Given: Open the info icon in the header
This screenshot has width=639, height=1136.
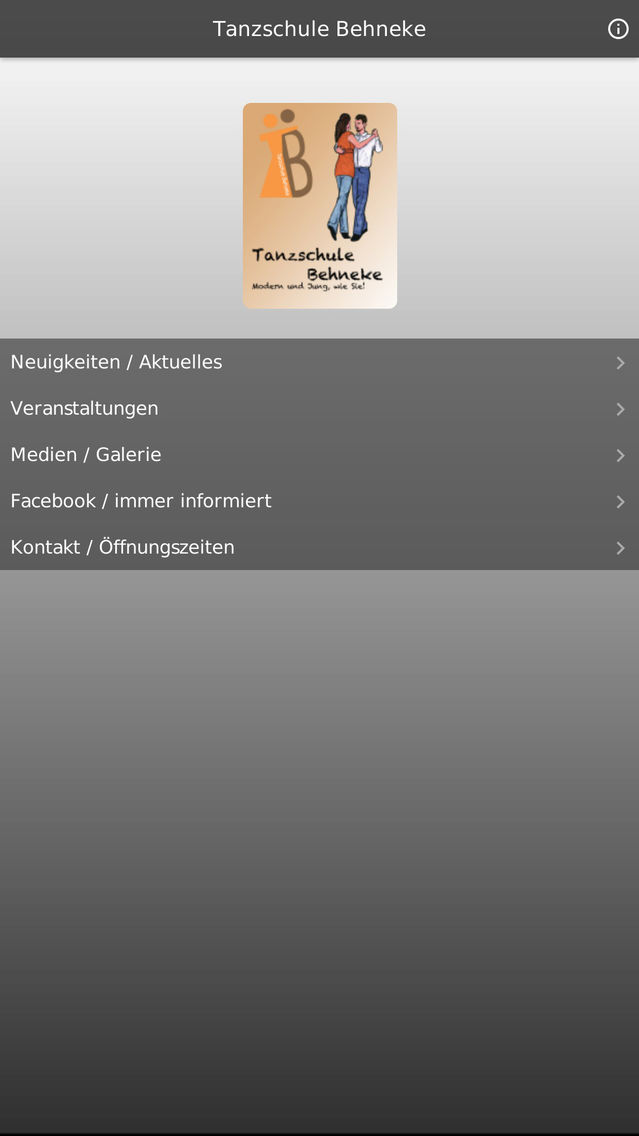Looking at the screenshot, I should coord(617,29).
